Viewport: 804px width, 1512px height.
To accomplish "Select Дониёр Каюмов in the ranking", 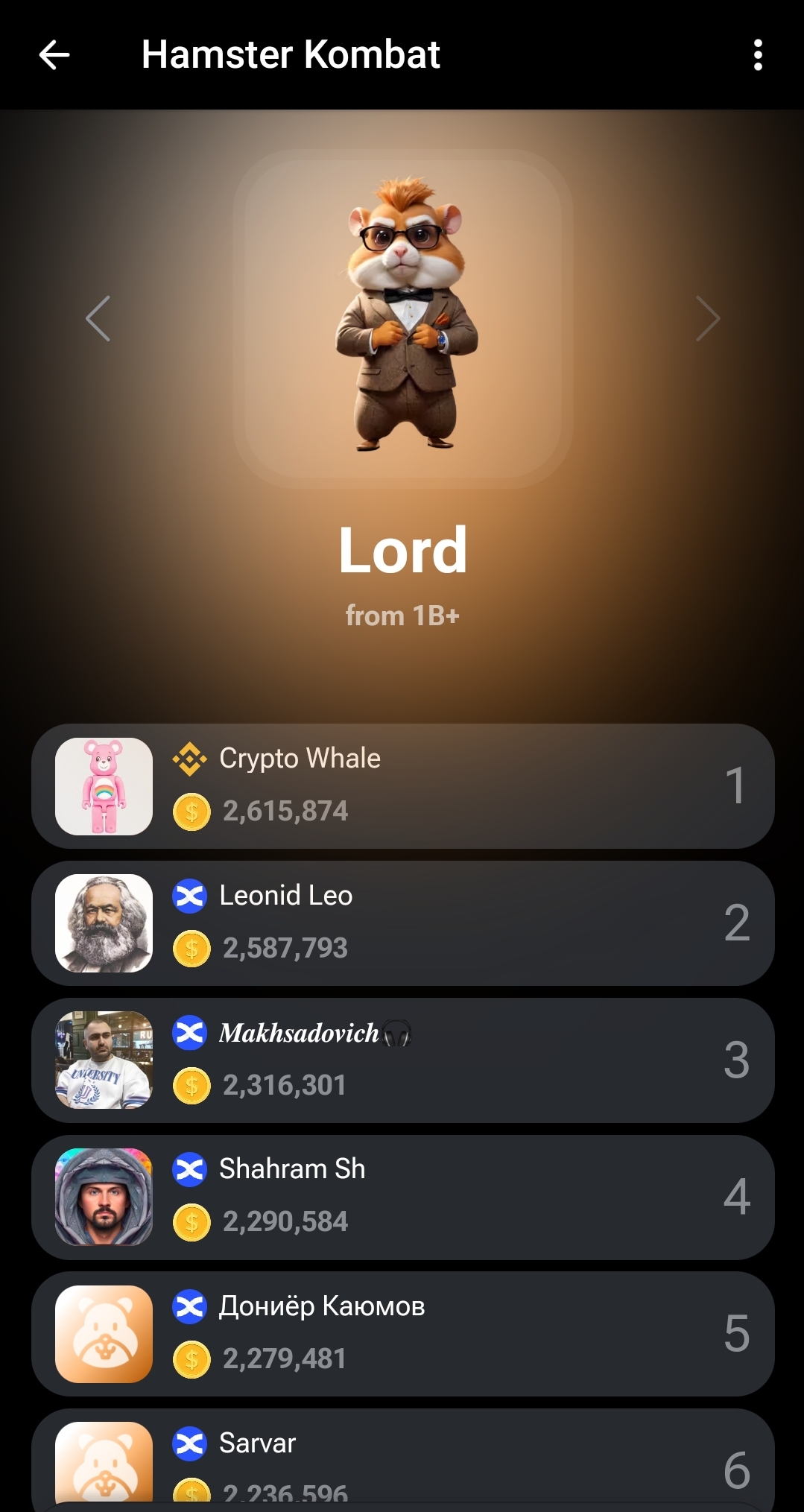I will 402,1334.
